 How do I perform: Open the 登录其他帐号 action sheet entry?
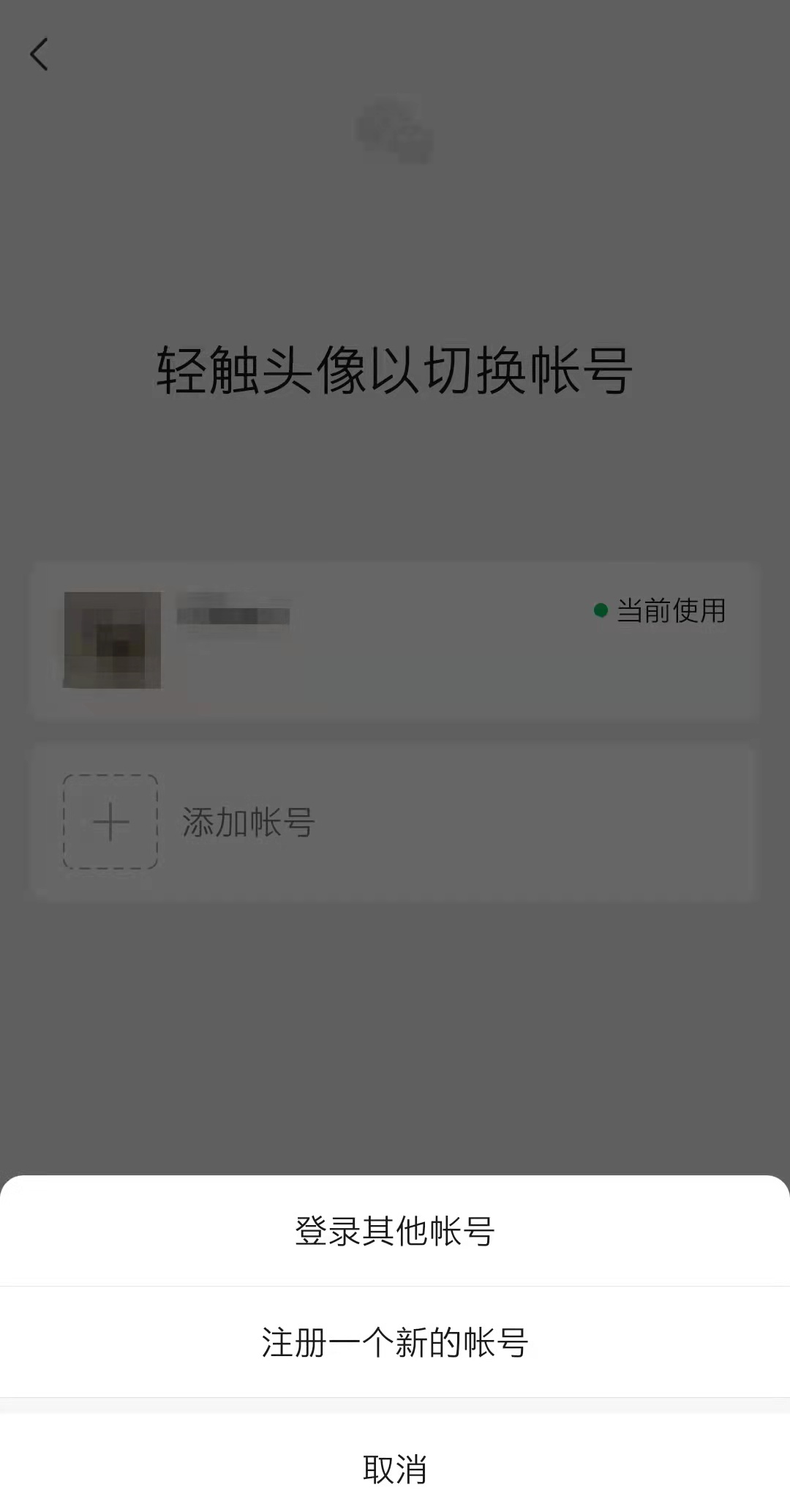point(395,1229)
